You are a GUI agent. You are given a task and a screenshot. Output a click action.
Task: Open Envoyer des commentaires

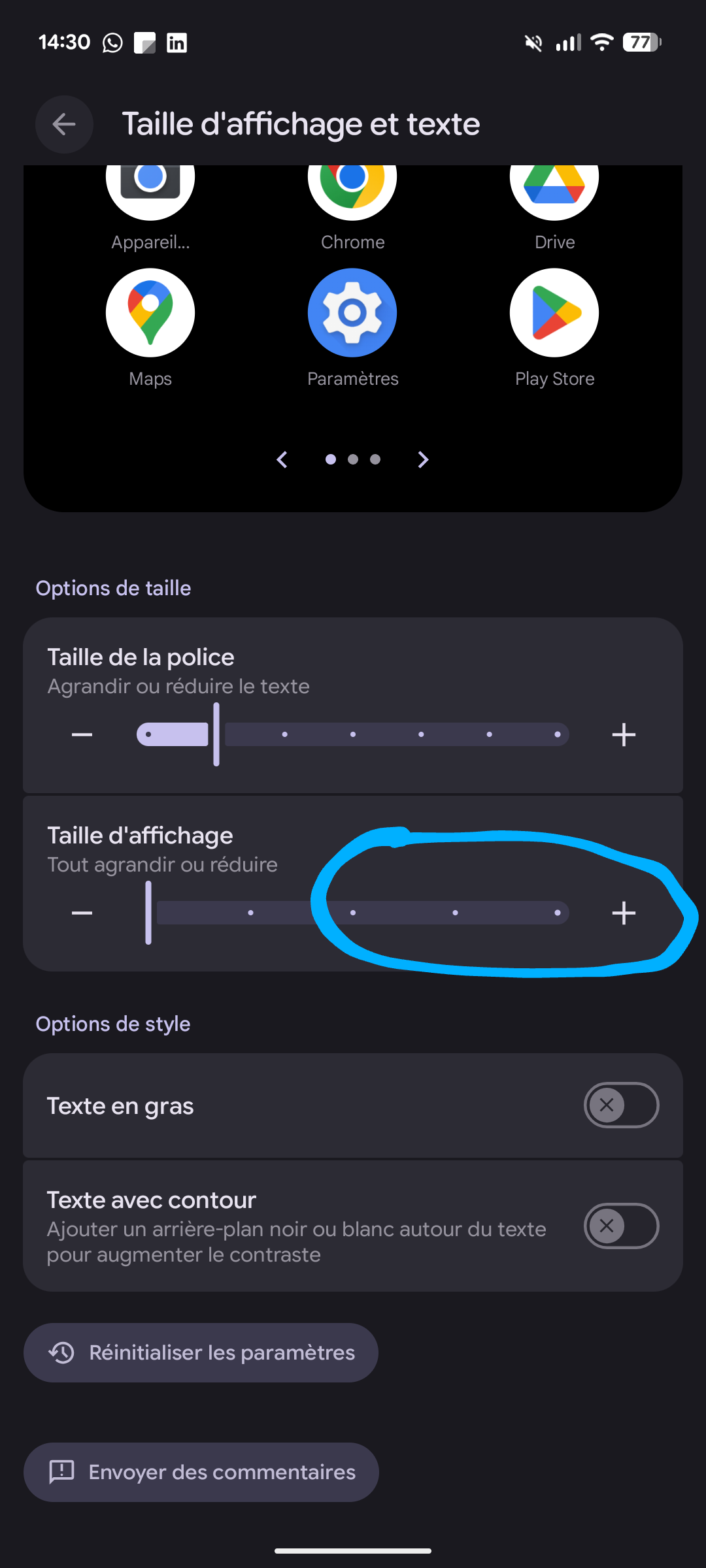(x=201, y=1472)
